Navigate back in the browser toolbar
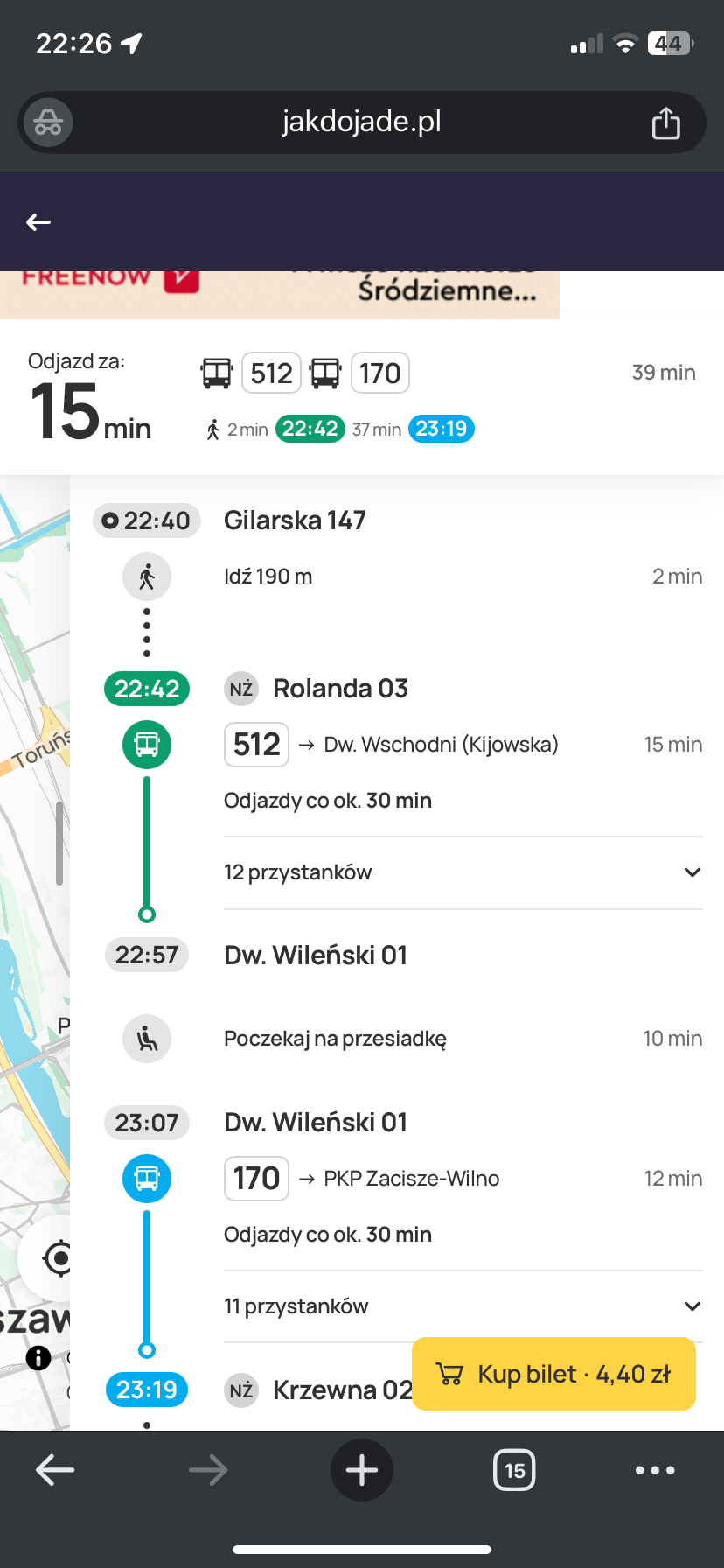The height and width of the screenshot is (1568, 724). tap(55, 1470)
